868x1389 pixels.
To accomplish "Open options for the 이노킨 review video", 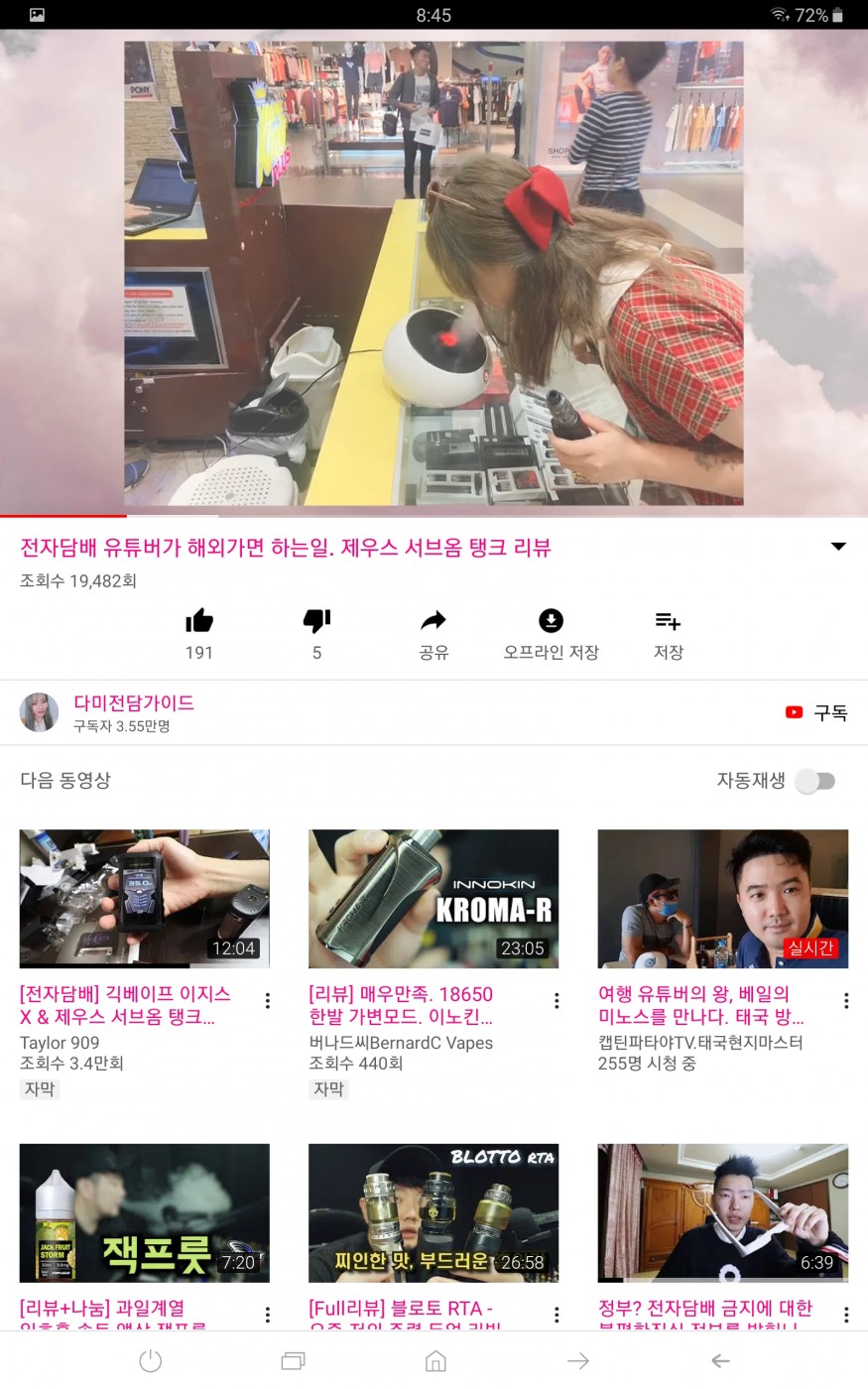I will (557, 1001).
